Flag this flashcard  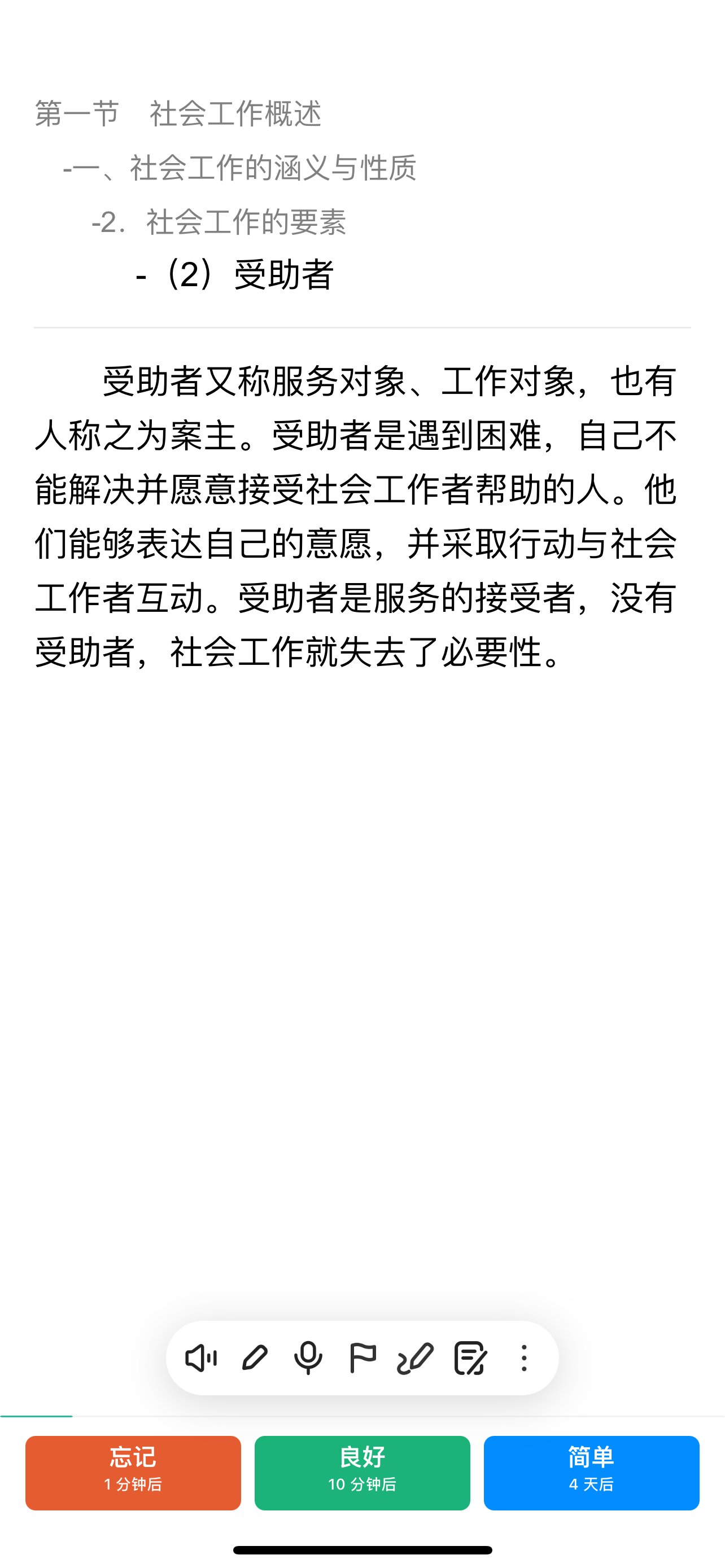coord(362,1358)
